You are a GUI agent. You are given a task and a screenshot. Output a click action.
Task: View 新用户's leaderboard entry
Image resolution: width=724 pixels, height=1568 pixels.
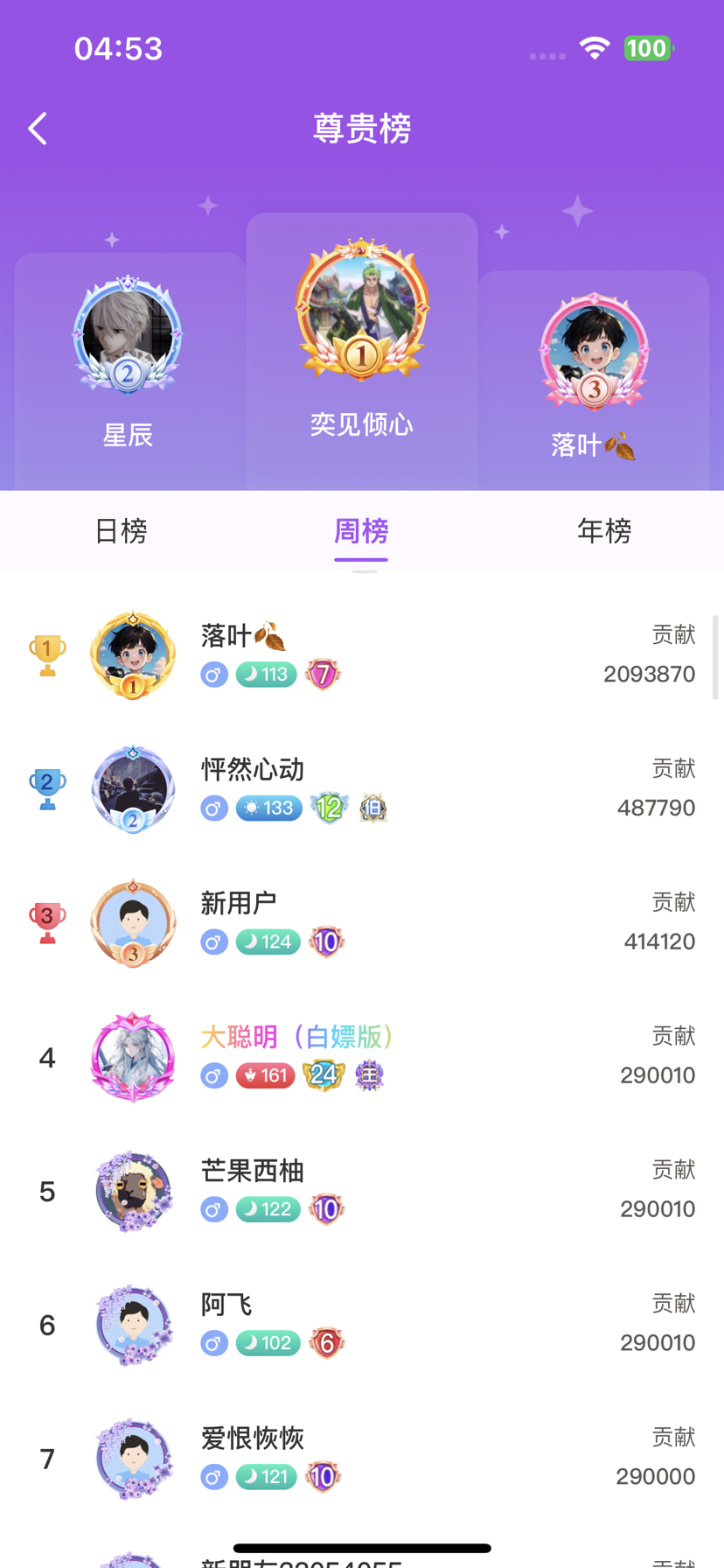pyautogui.click(x=362, y=922)
